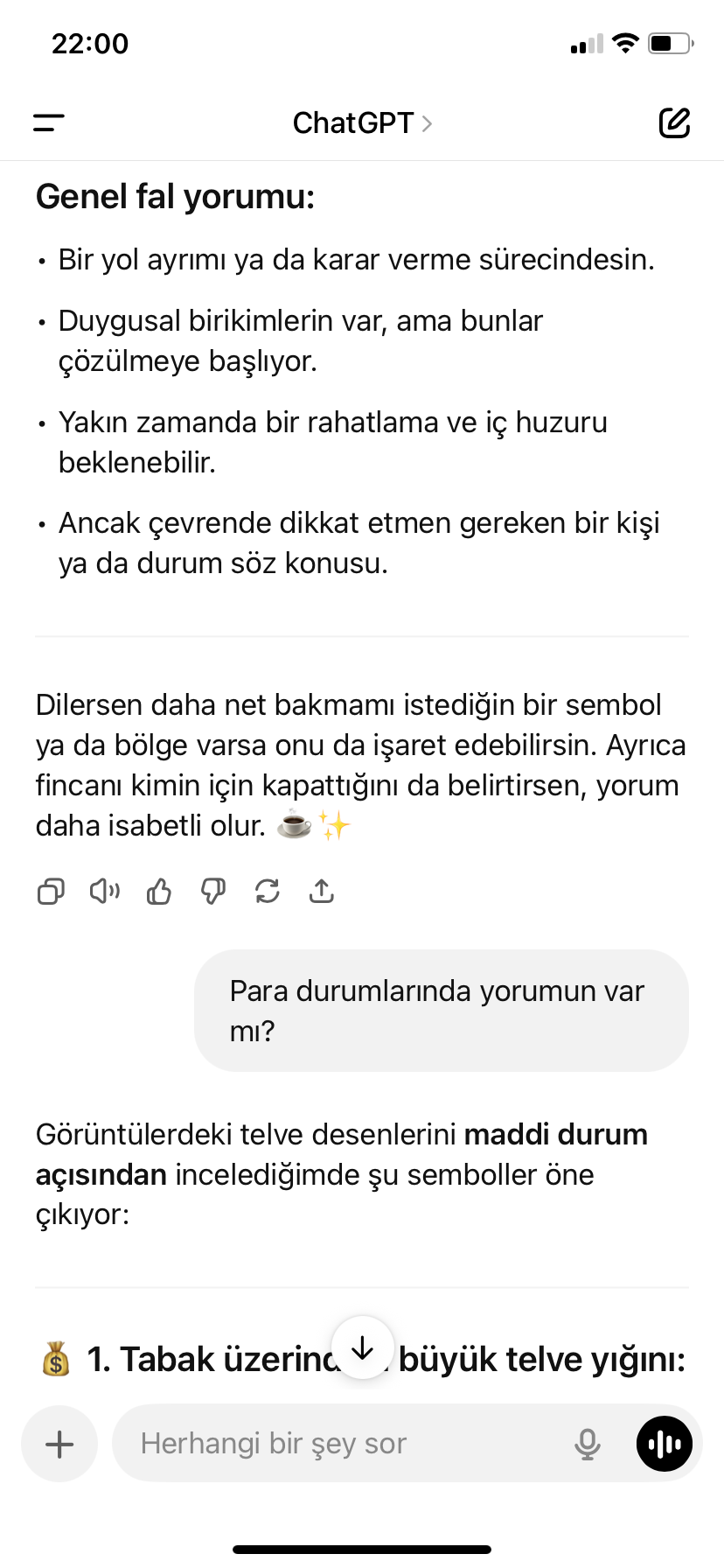Copy the fal yorumu response

click(51, 892)
